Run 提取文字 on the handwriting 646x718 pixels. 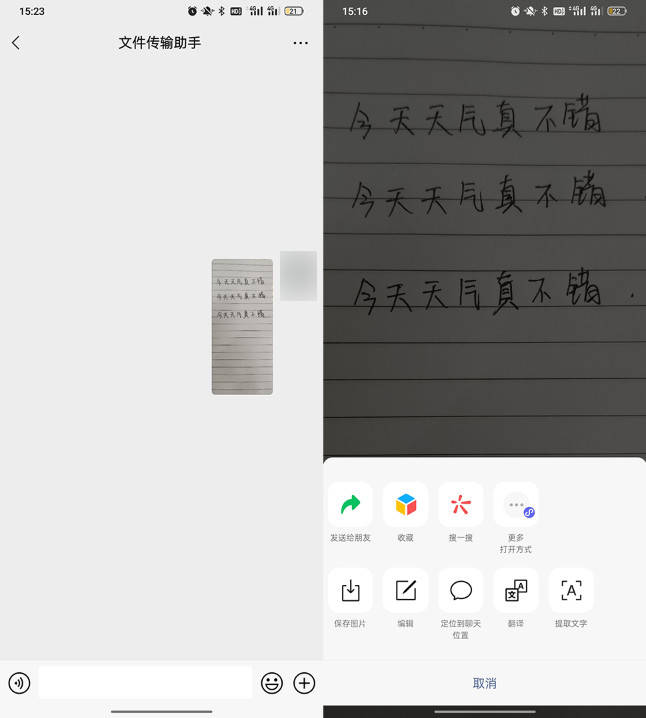pos(571,591)
